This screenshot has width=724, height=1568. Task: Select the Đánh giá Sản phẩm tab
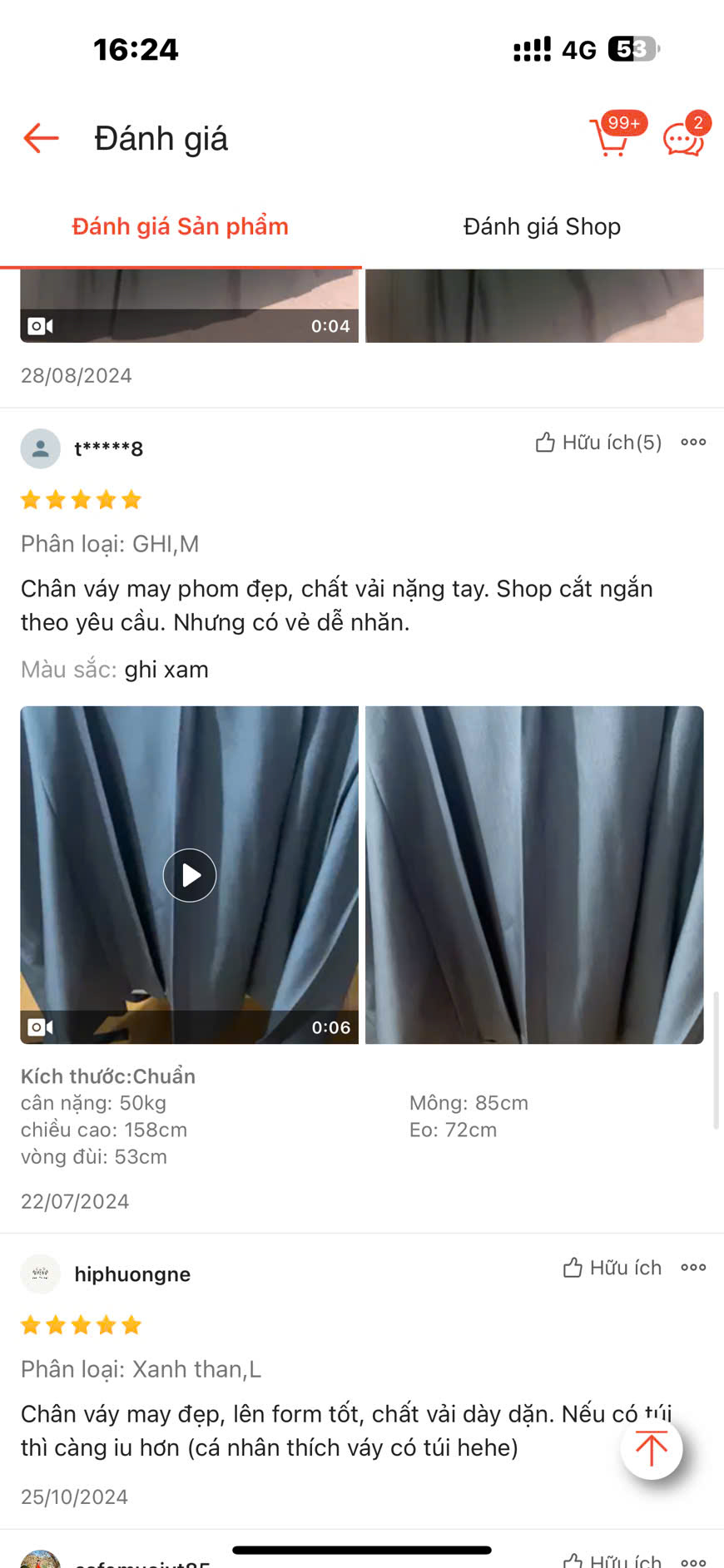180,226
